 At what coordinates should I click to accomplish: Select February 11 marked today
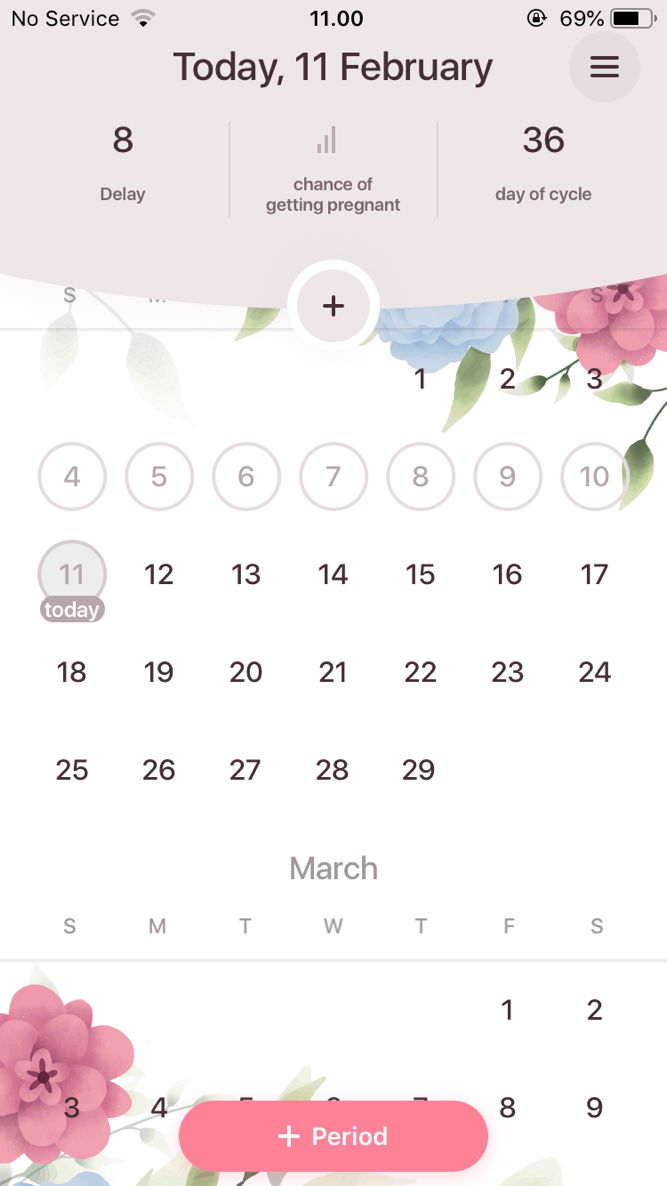pyautogui.click(x=72, y=575)
